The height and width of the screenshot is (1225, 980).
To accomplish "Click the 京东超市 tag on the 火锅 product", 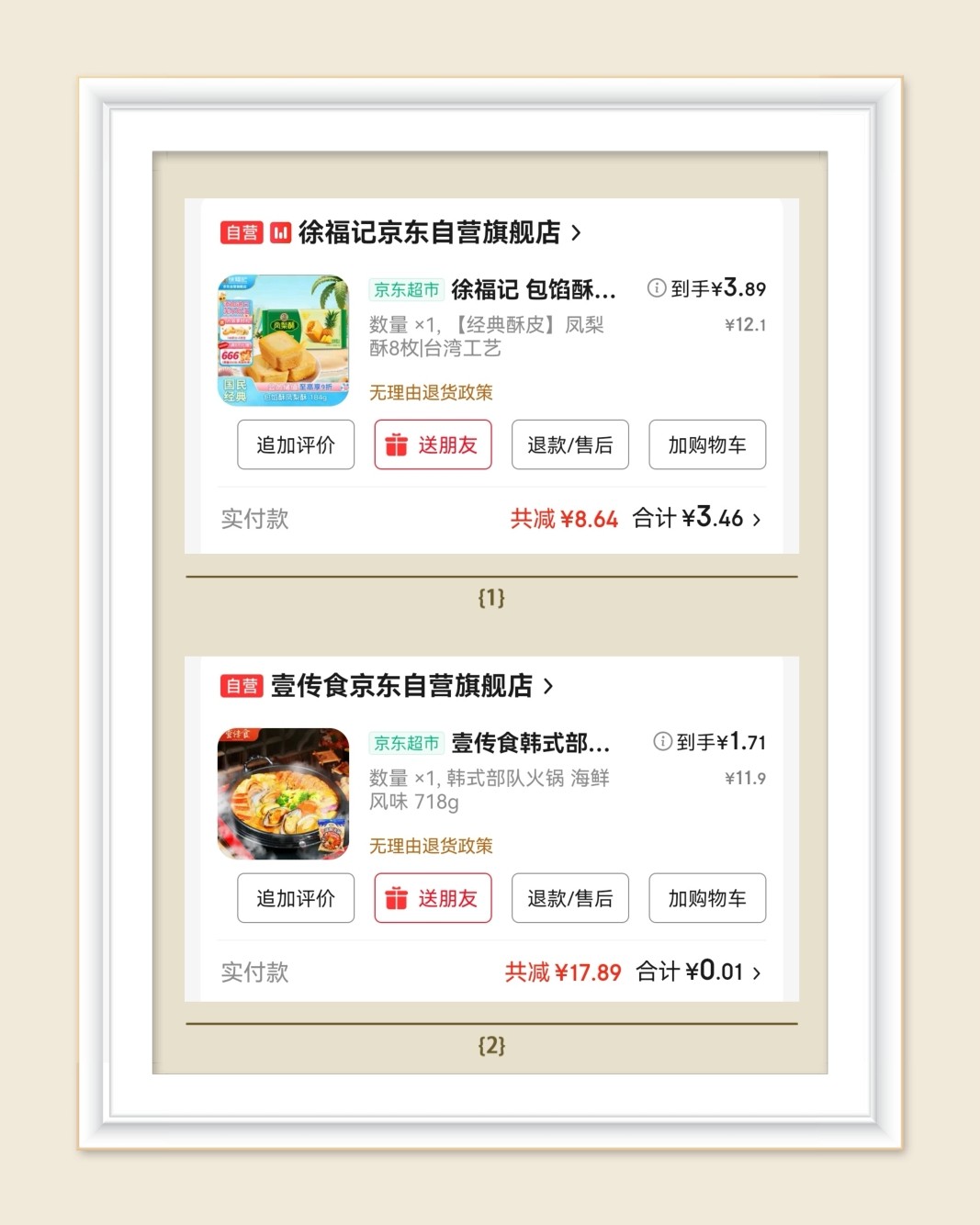I will (x=405, y=744).
